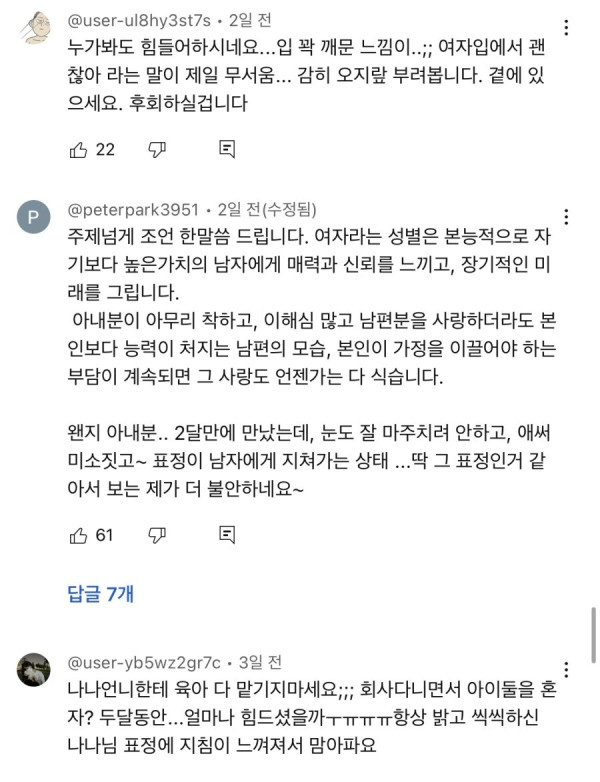Open @user-ul8hy3st7s's channel via username
This screenshot has width=600, height=782.
coord(139,20)
